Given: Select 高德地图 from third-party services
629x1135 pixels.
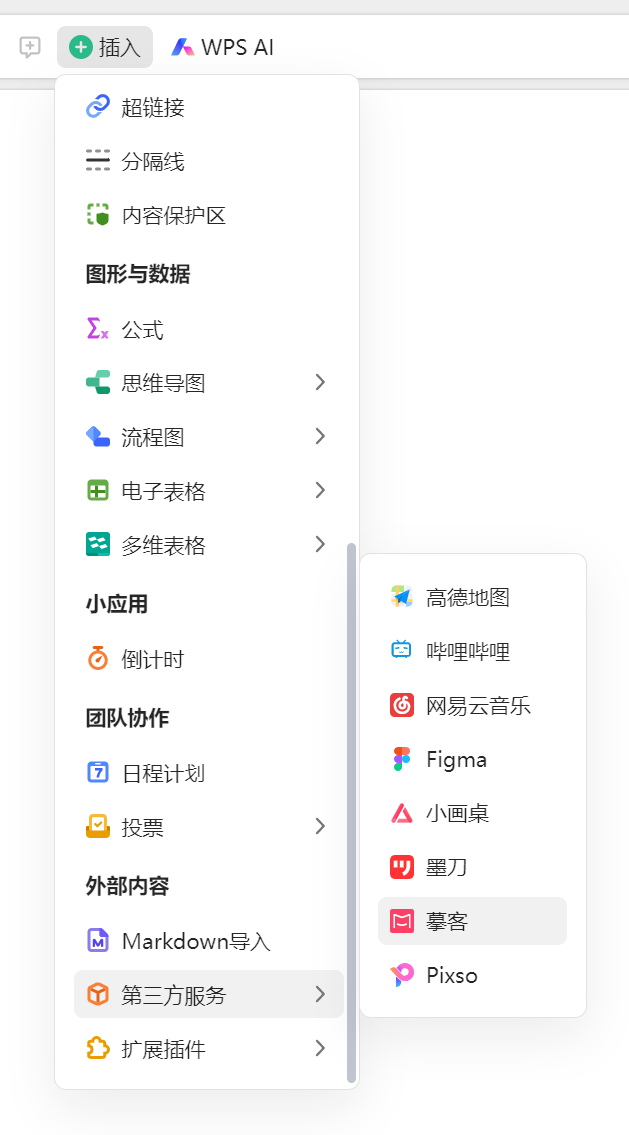Looking at the screenshot, I should (x=472, y=597).
